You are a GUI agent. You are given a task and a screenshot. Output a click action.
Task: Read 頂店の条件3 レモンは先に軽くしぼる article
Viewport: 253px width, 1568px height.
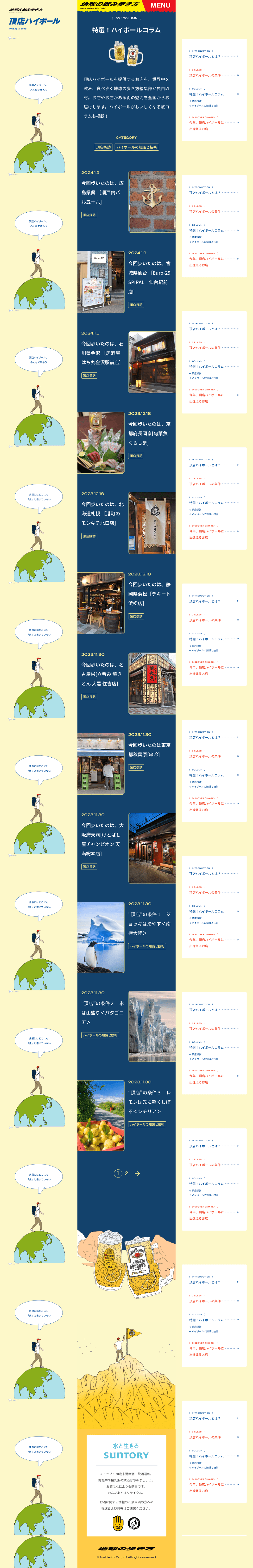149,1102
